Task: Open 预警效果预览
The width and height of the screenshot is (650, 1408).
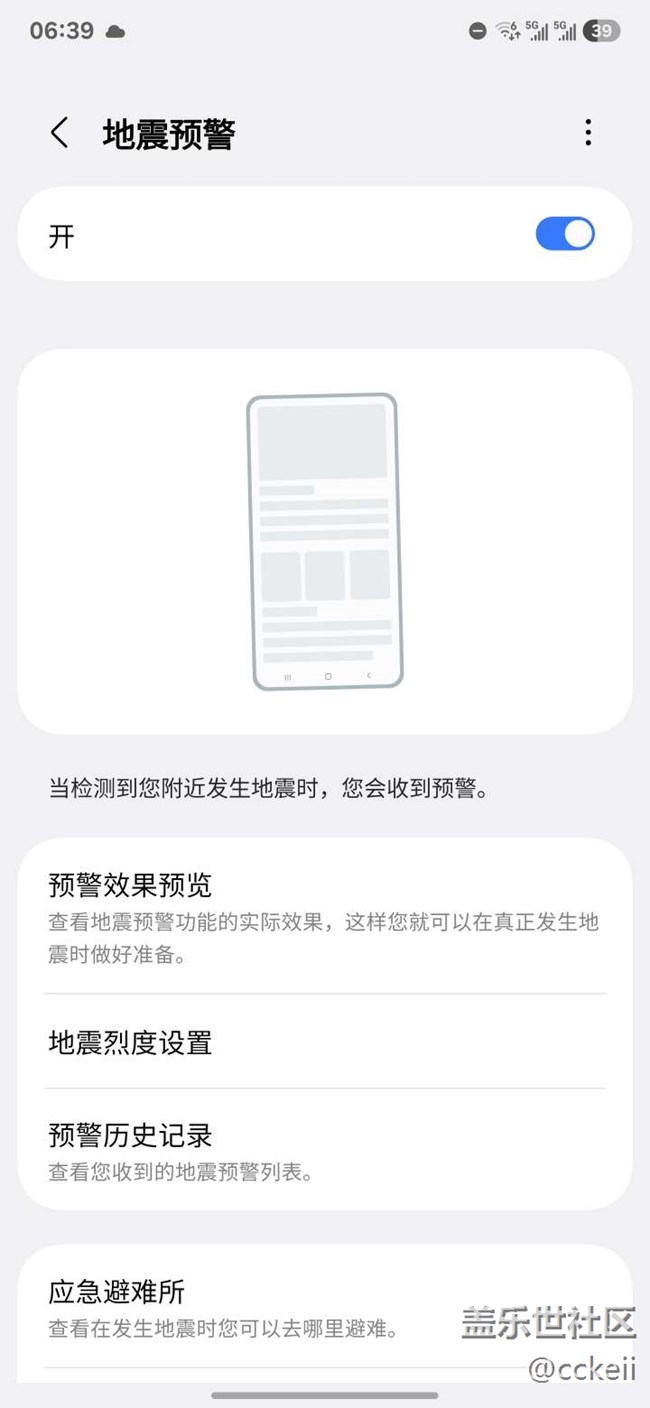Action: (x=325, y=918)
